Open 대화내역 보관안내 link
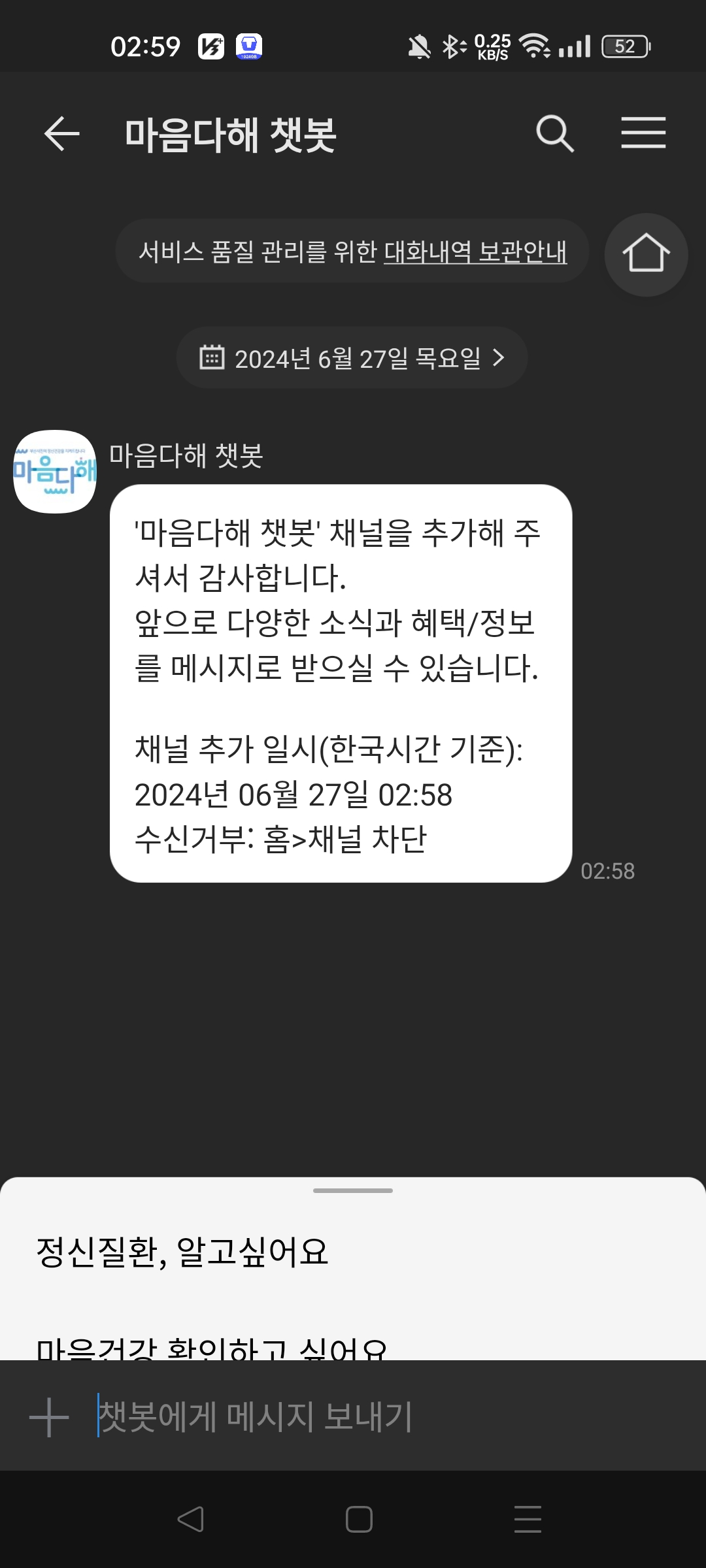The height and width of the screenshot is (1568, 706). coord(475,252)
